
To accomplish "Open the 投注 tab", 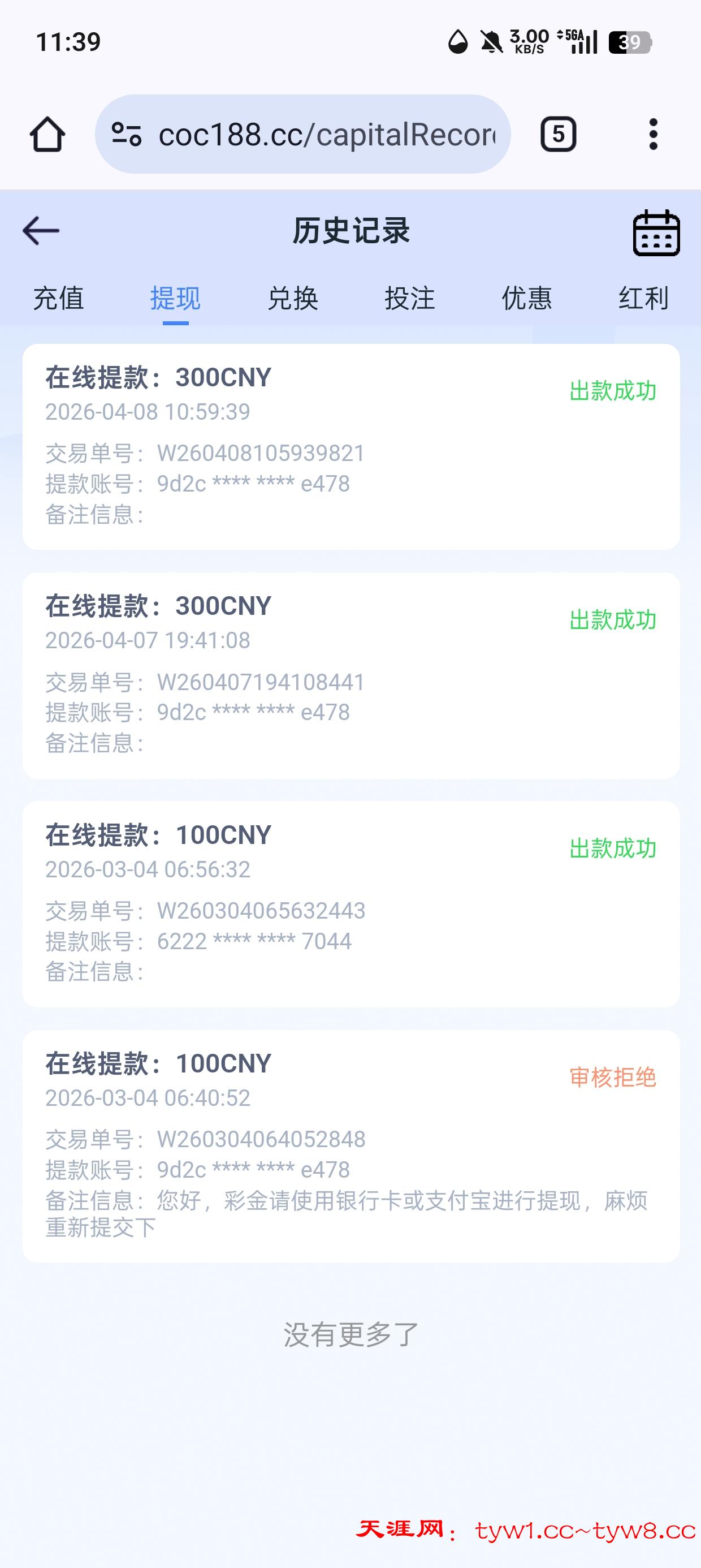I will coord(409,298).
